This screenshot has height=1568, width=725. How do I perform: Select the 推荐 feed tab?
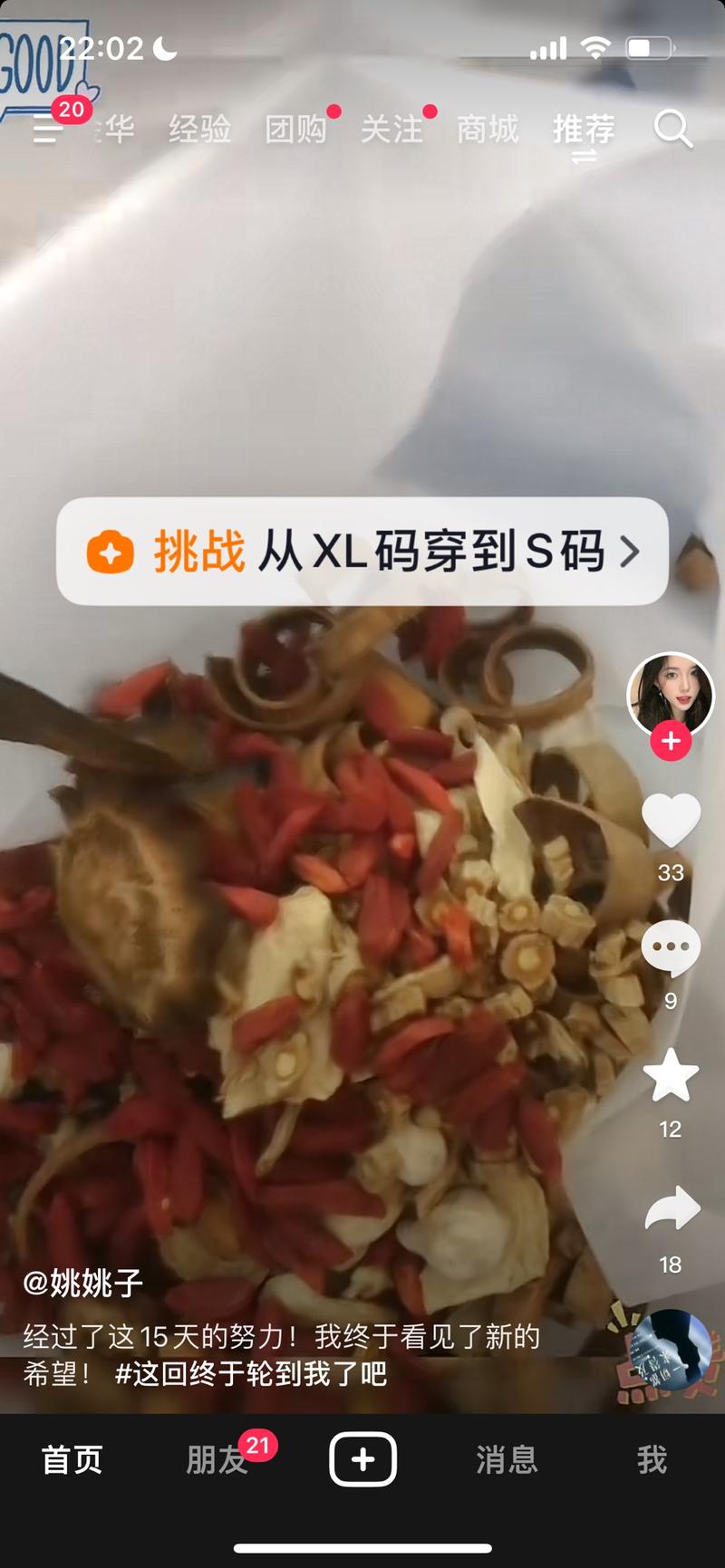point(585,130)
